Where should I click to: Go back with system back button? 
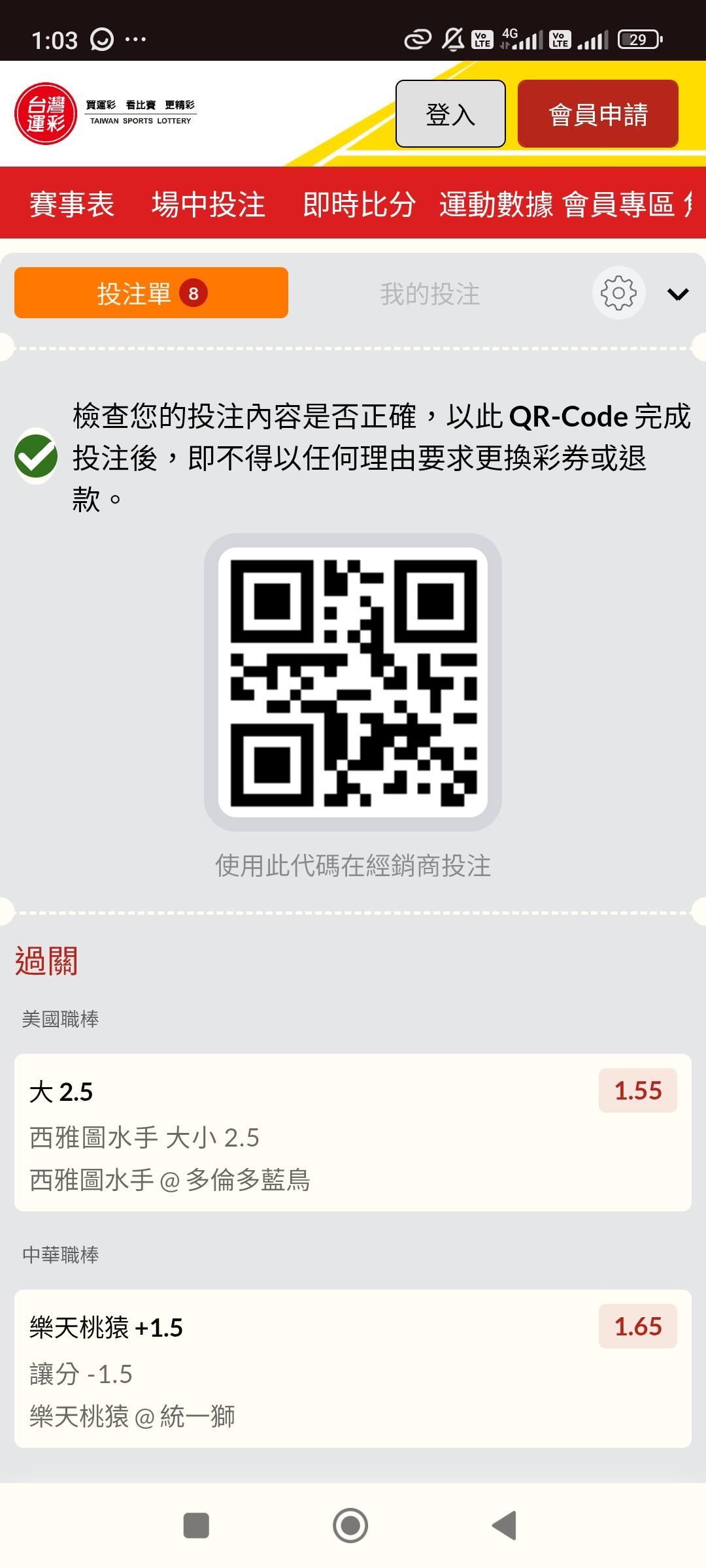tap(505, 1526)
